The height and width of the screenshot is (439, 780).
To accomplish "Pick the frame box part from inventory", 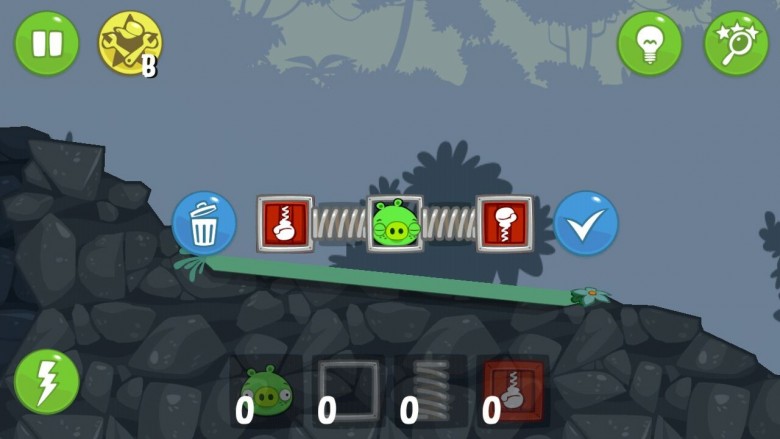I will pyautogui.click(x=348, y=390).
